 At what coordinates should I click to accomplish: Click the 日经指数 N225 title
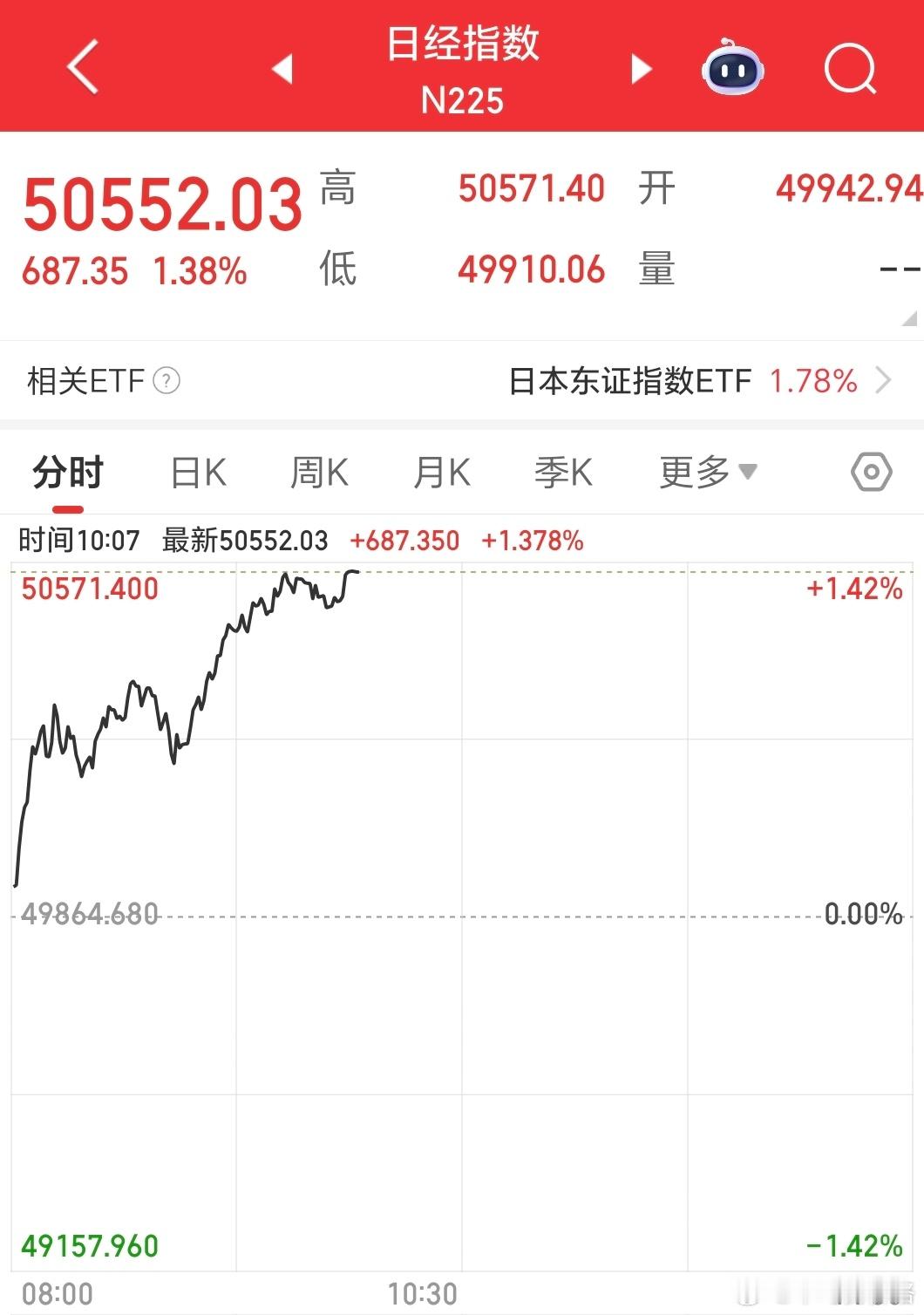pyautogui.click(x=464, y=68)
